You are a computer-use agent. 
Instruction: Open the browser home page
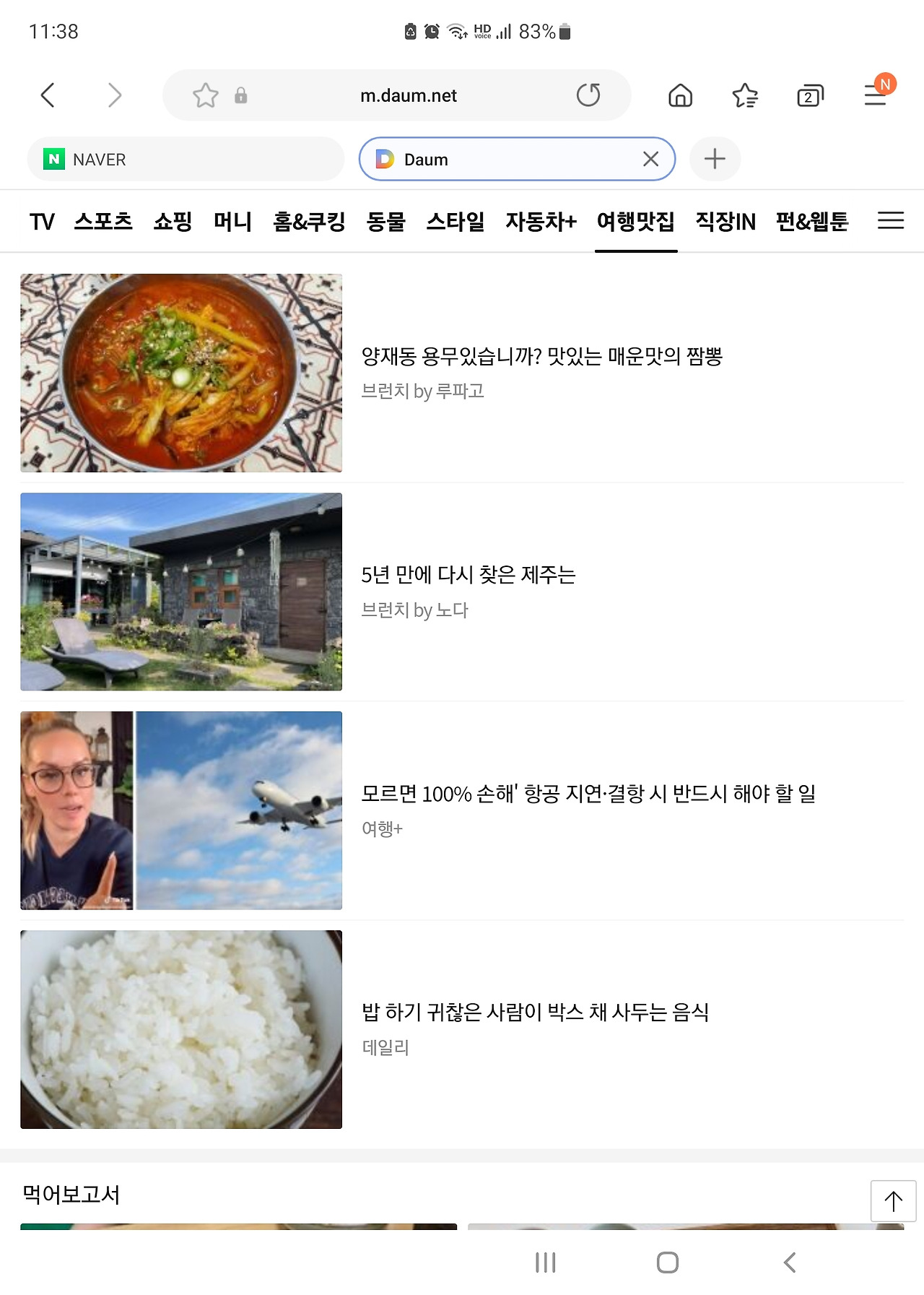click(680, 95)
